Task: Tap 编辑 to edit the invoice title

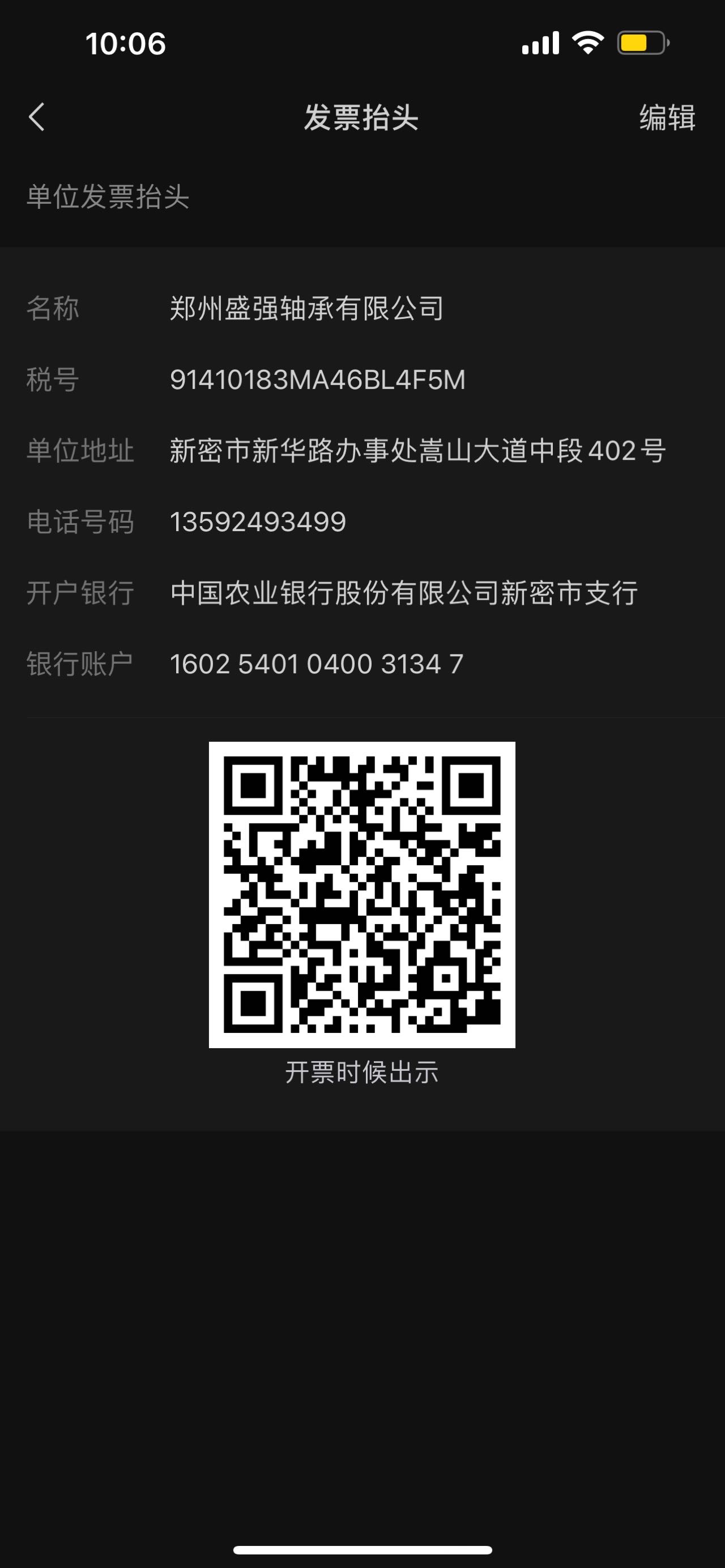Action: point(667,117)
